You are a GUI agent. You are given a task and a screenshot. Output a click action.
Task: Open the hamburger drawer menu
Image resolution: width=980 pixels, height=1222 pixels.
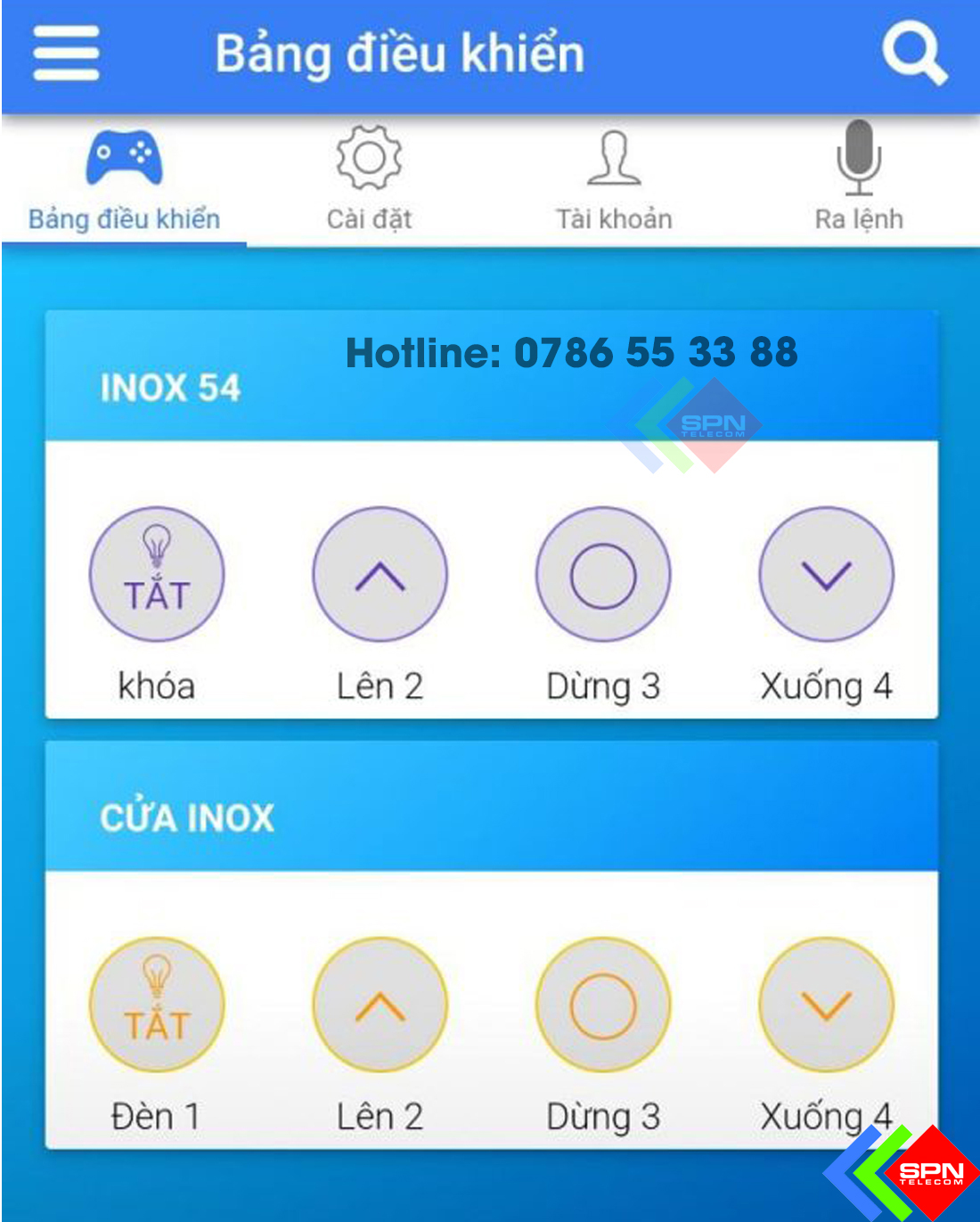(x=66, y=53)
